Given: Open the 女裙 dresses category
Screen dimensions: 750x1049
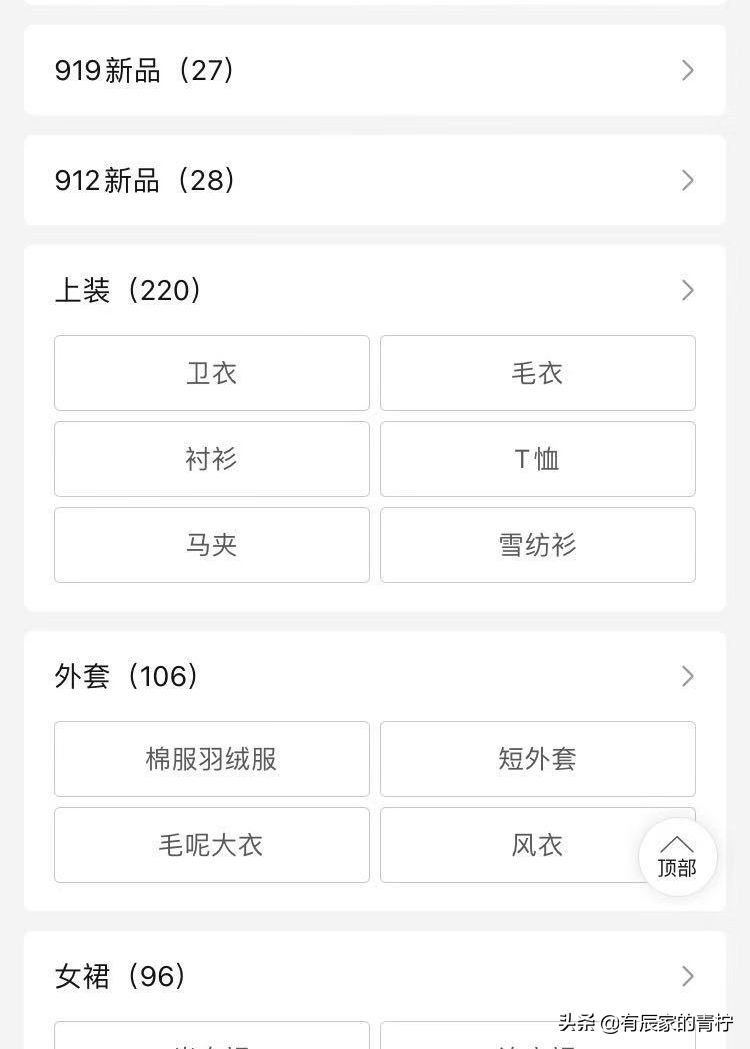Looking at the screenshot, I should pyautogui.click(x=687, y=976).
